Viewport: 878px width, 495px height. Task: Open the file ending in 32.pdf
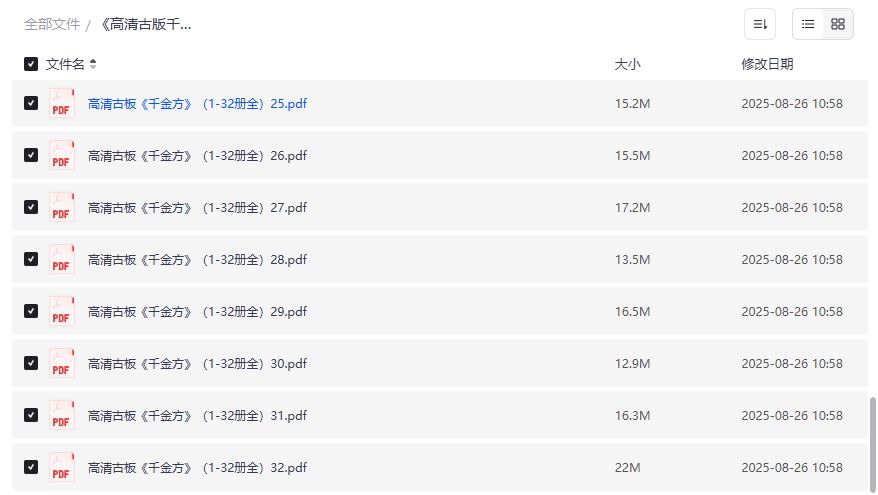click(197, 468)
